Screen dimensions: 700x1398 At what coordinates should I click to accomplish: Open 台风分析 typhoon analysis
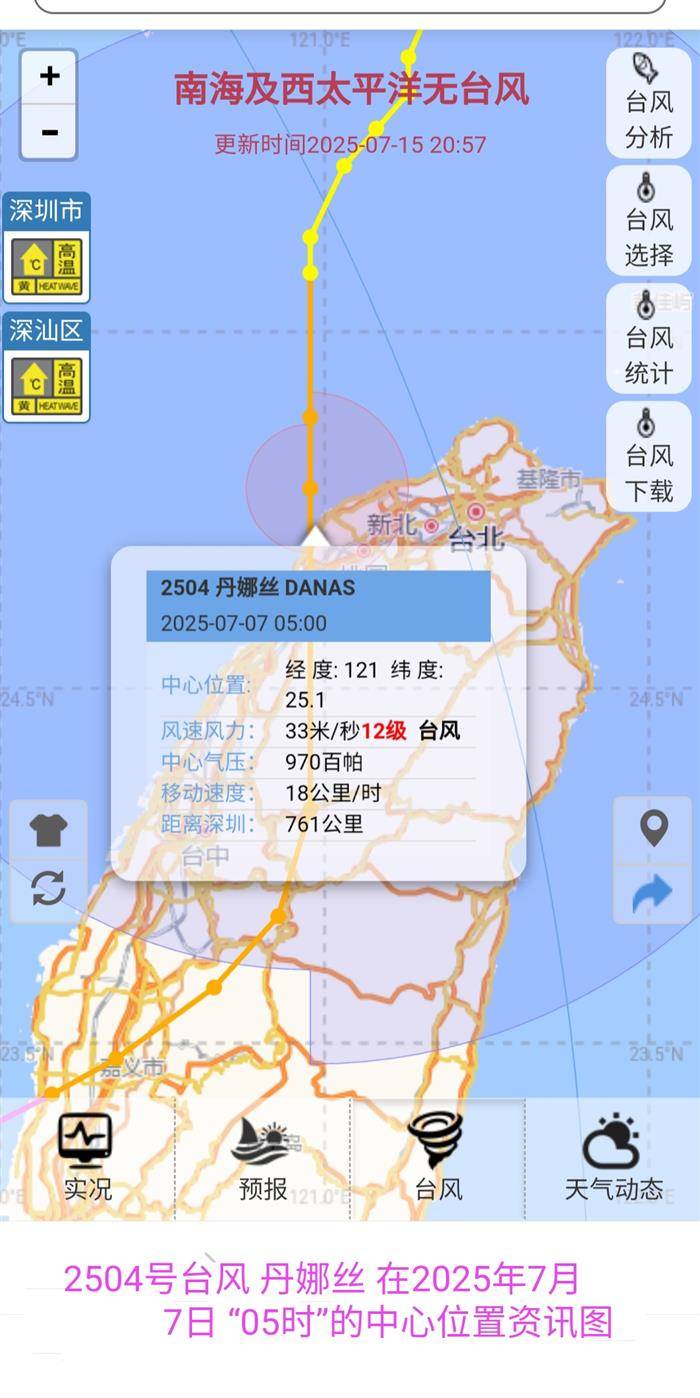649,102
